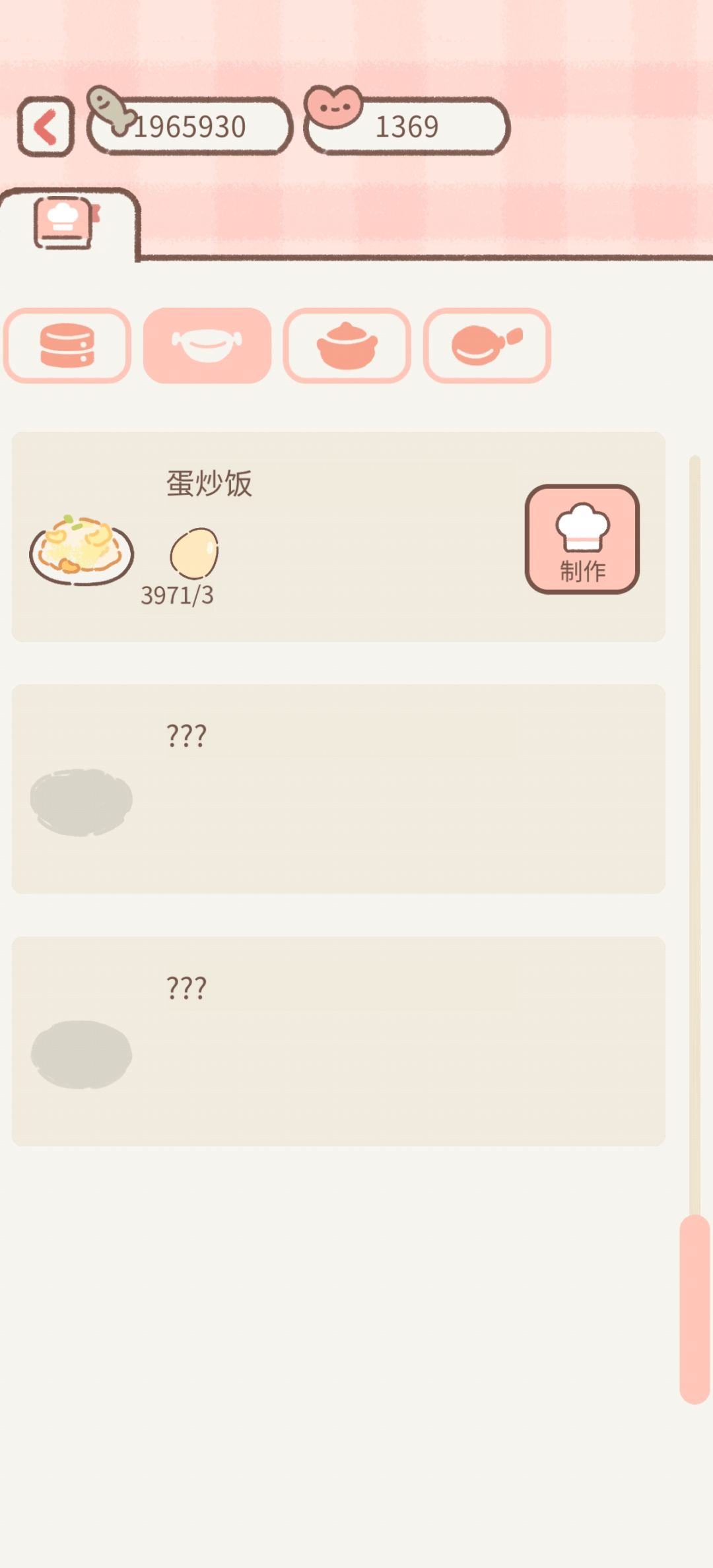This screenshot has width=713, height=1568.
Task: Switch to the steamer basket category icon
Action: click(207, 346)
